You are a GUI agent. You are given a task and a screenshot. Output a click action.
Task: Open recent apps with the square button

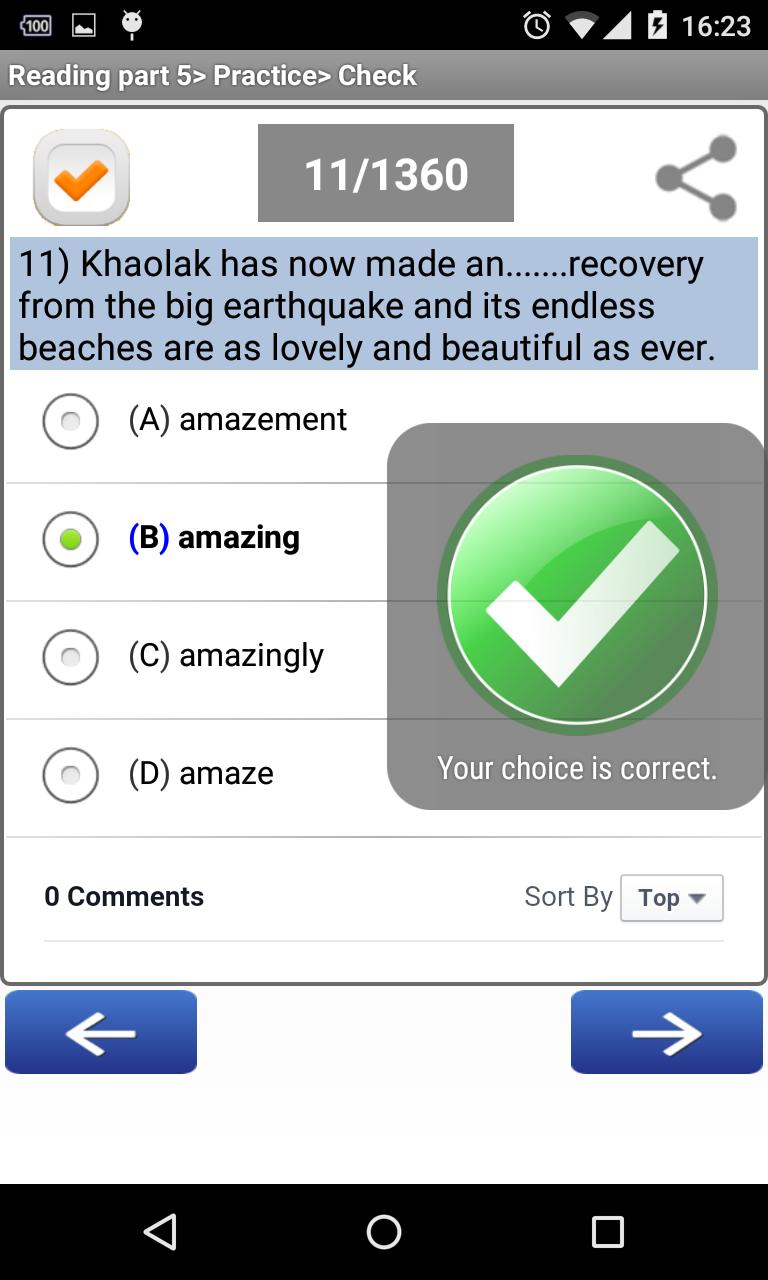[605, 1232]
